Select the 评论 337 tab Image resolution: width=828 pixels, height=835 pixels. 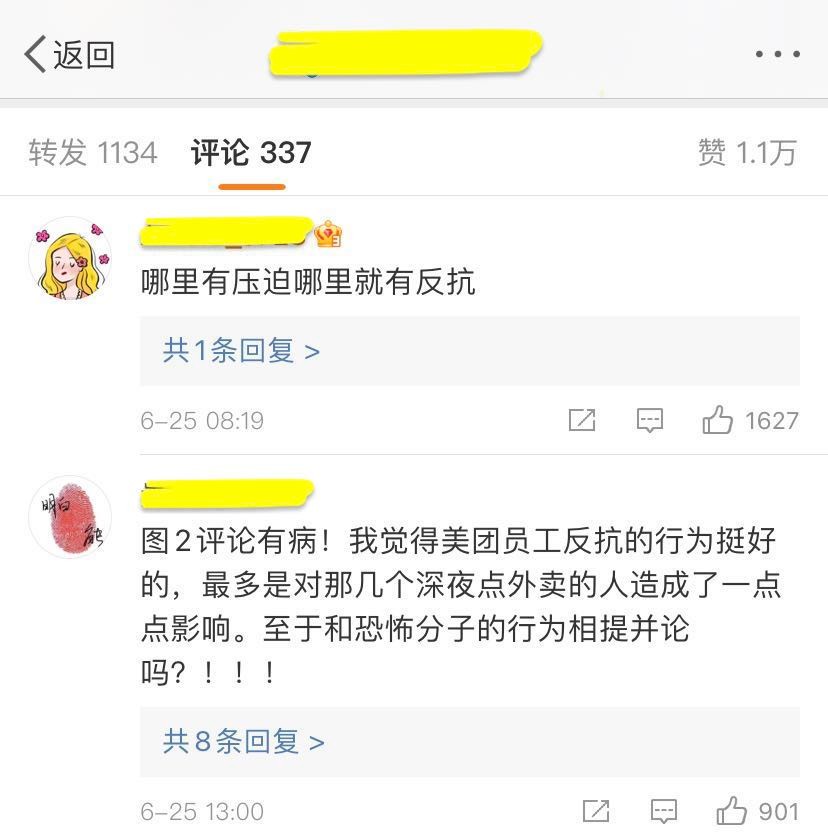click(251, 153)
